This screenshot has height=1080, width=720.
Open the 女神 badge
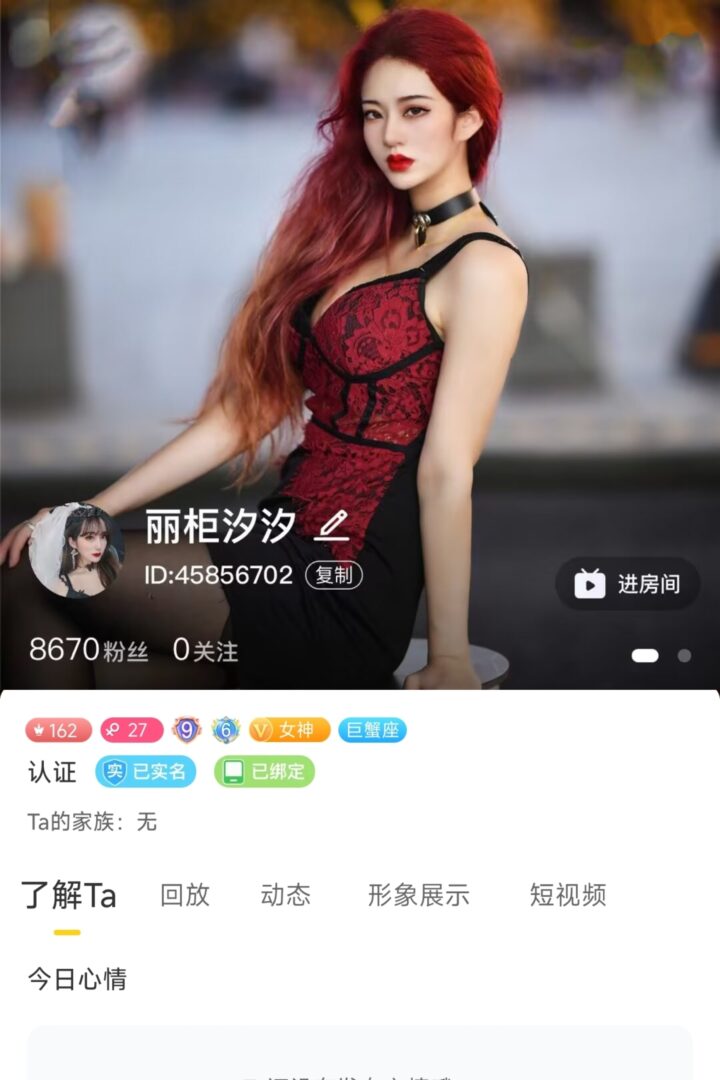tap(289, 730)
